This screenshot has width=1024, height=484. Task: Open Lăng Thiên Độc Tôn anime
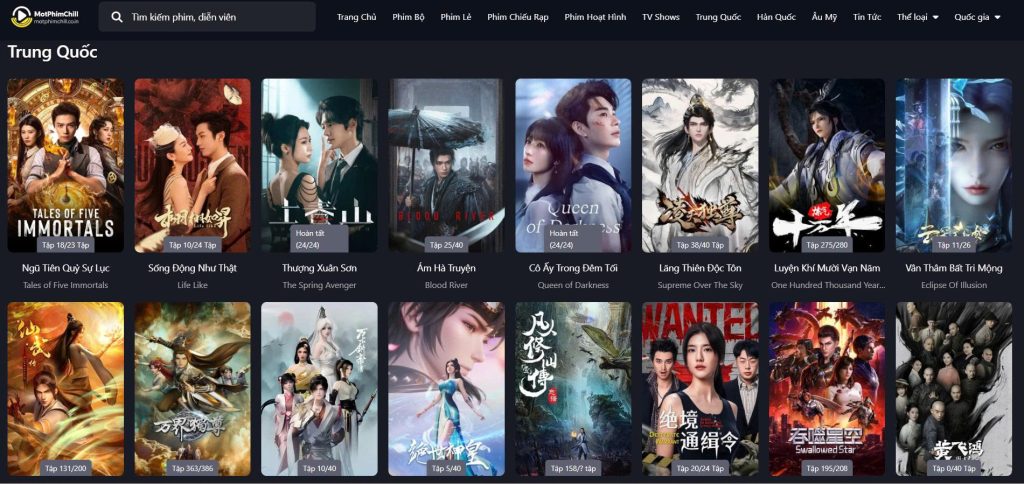[x=700, y=165]
